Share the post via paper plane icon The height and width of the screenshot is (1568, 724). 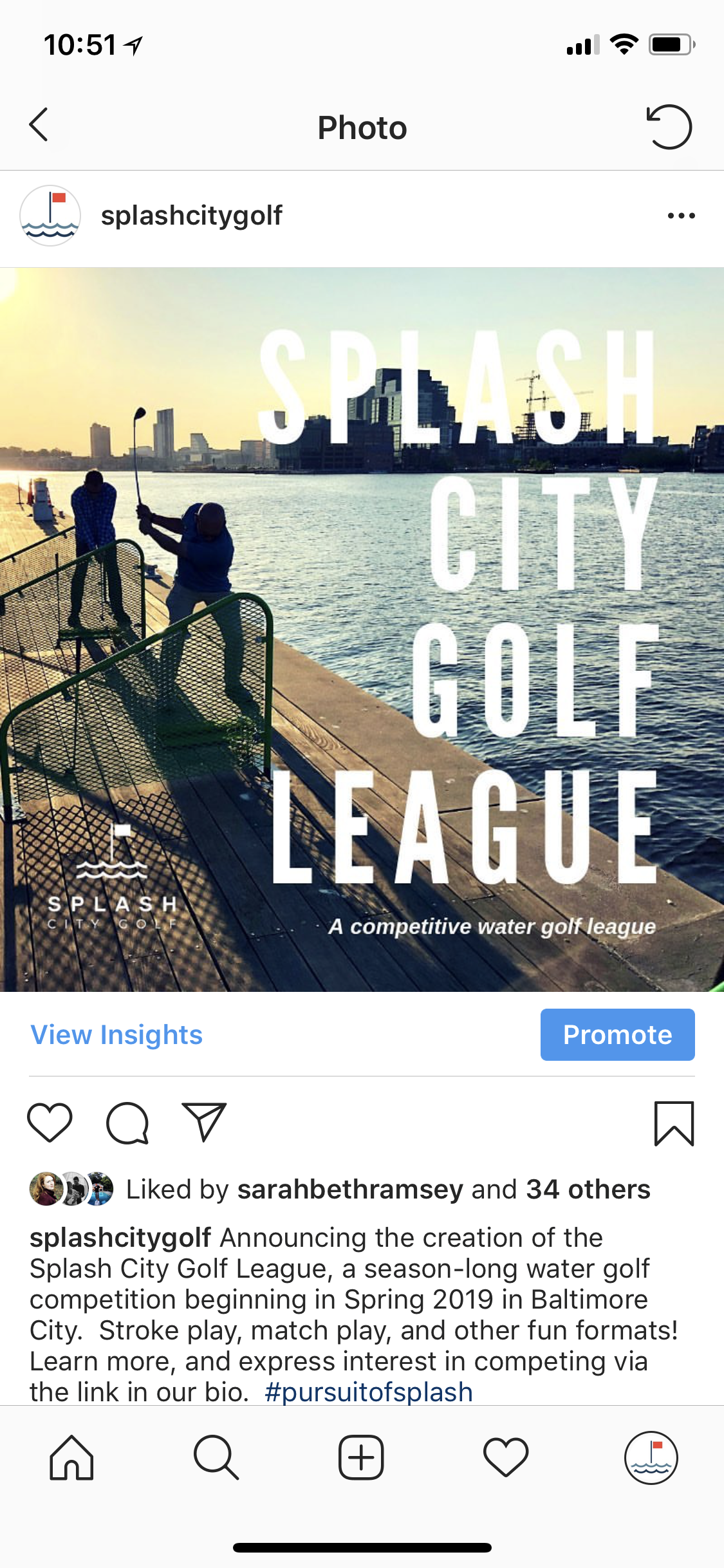click(x=204, y=1122)
